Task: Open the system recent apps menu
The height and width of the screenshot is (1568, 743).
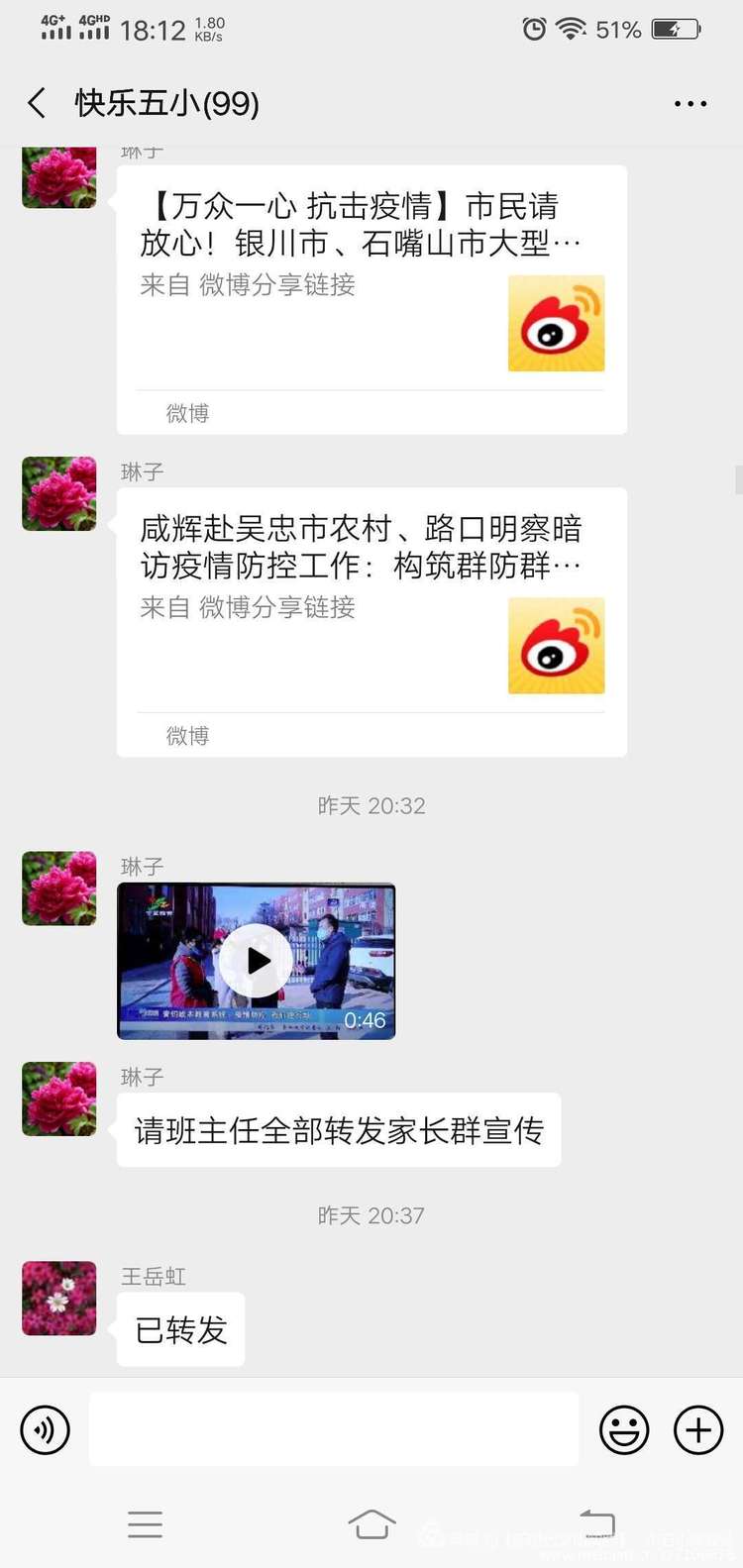Action: pyautogui.click(x=145, y=1523)
